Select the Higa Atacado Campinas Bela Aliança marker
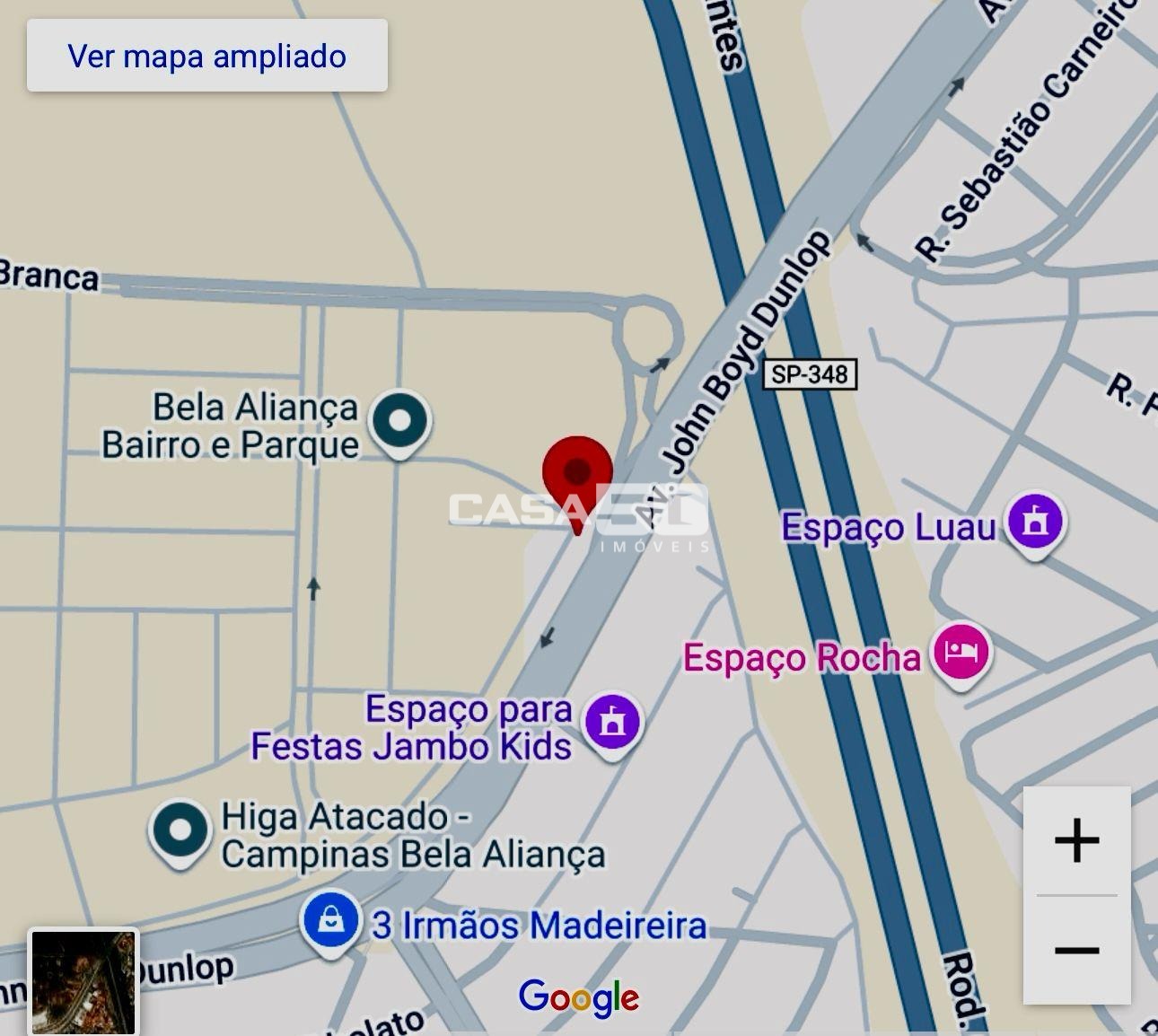The image size is (1158, 1036). point(180,830)
